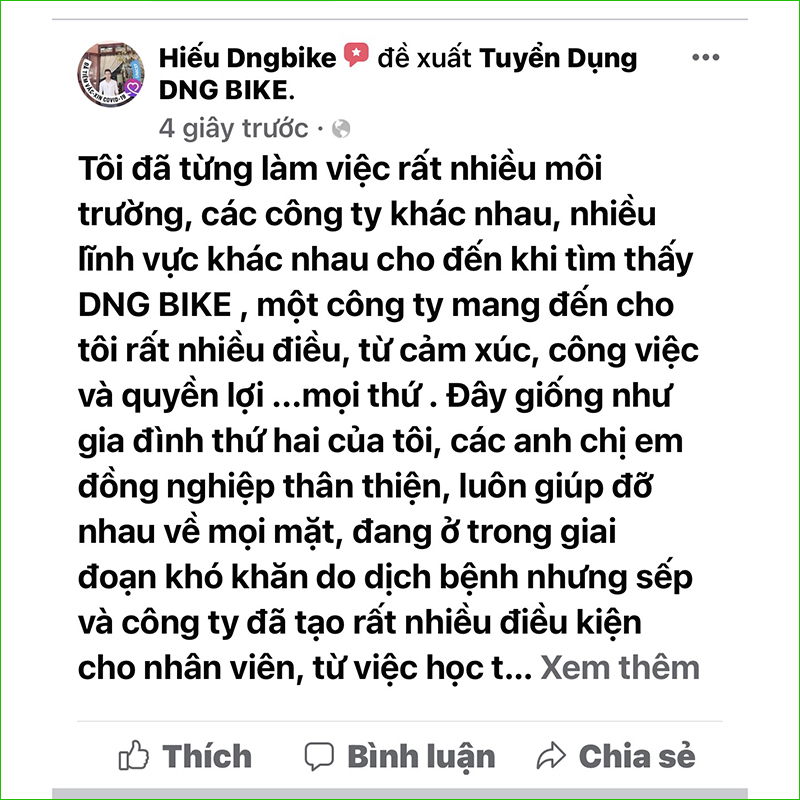
Task: Share the post via Chia sẻ
Action: tap(616, 756)
